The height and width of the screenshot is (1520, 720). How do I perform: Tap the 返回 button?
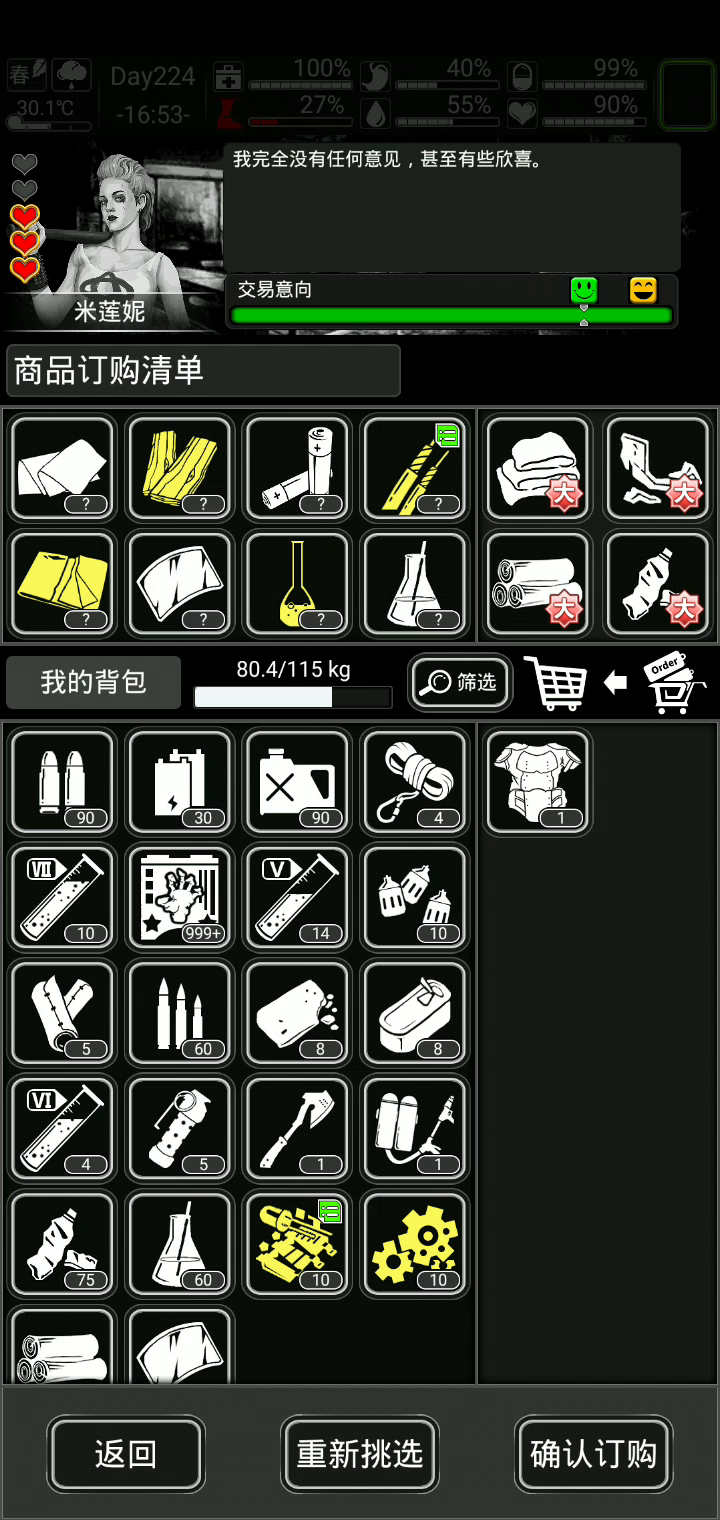click(126, 1453)
